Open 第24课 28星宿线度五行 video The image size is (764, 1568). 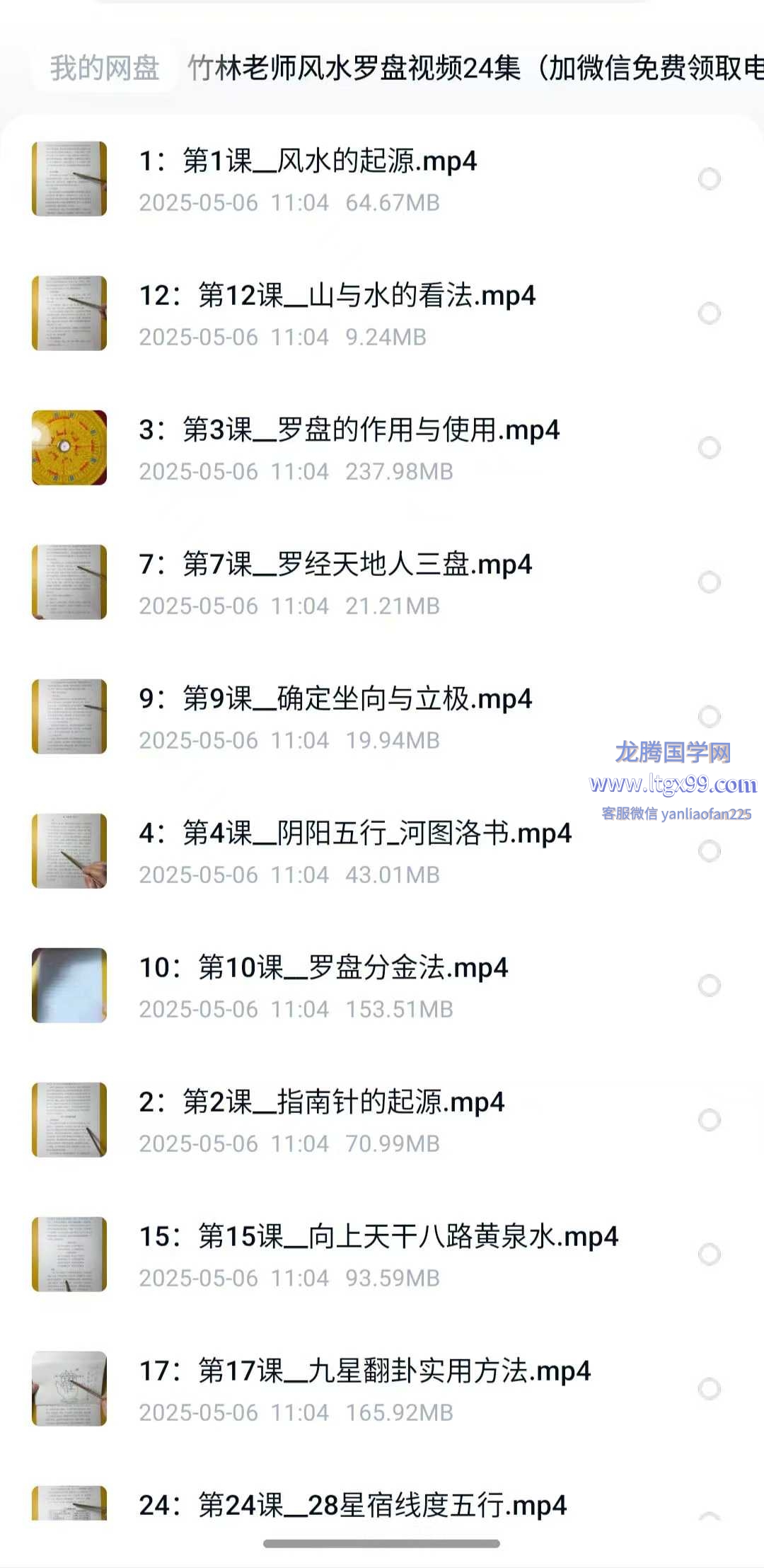pos(352,1505)
